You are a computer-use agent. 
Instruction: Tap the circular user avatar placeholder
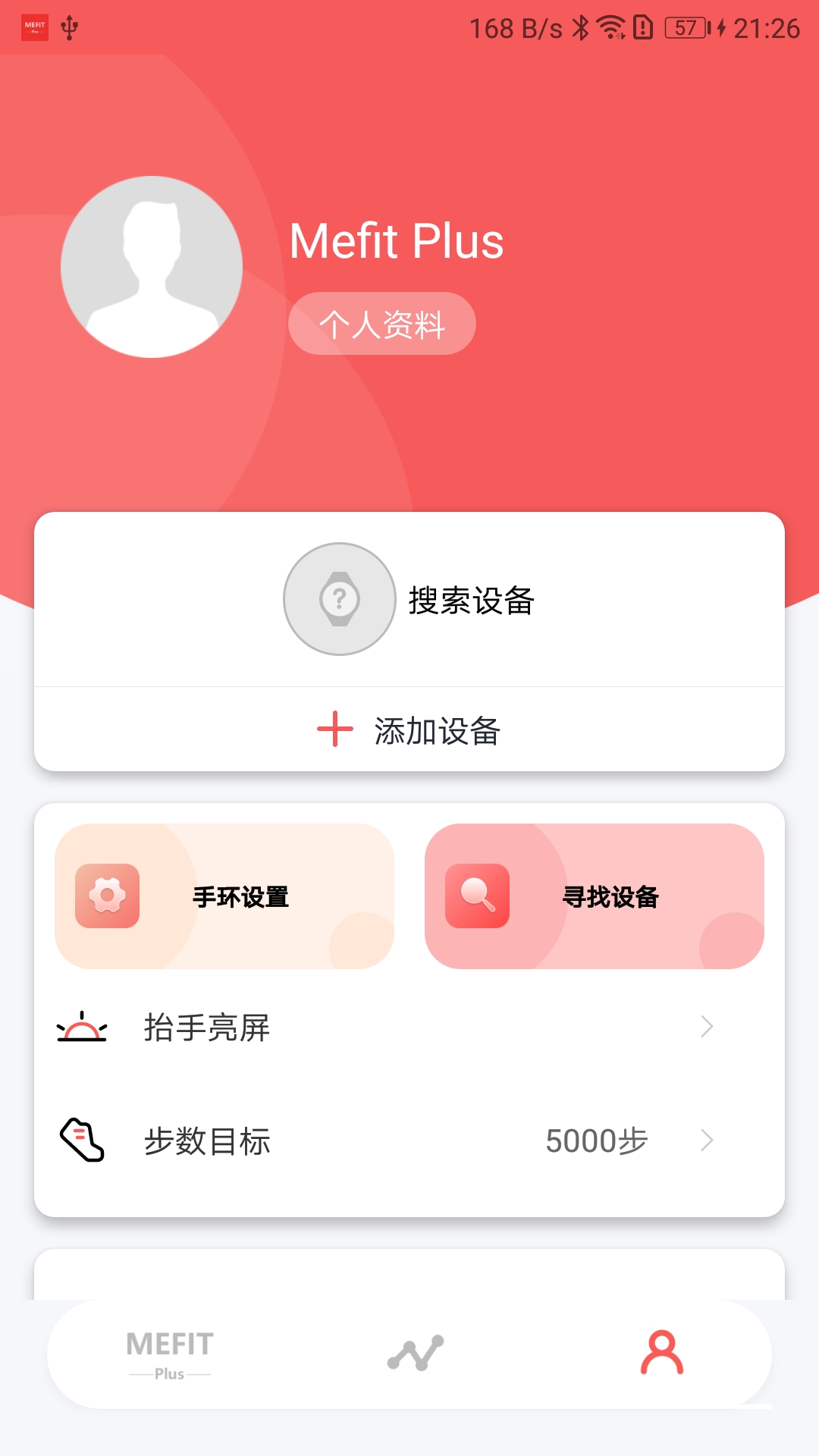point(150,267)
